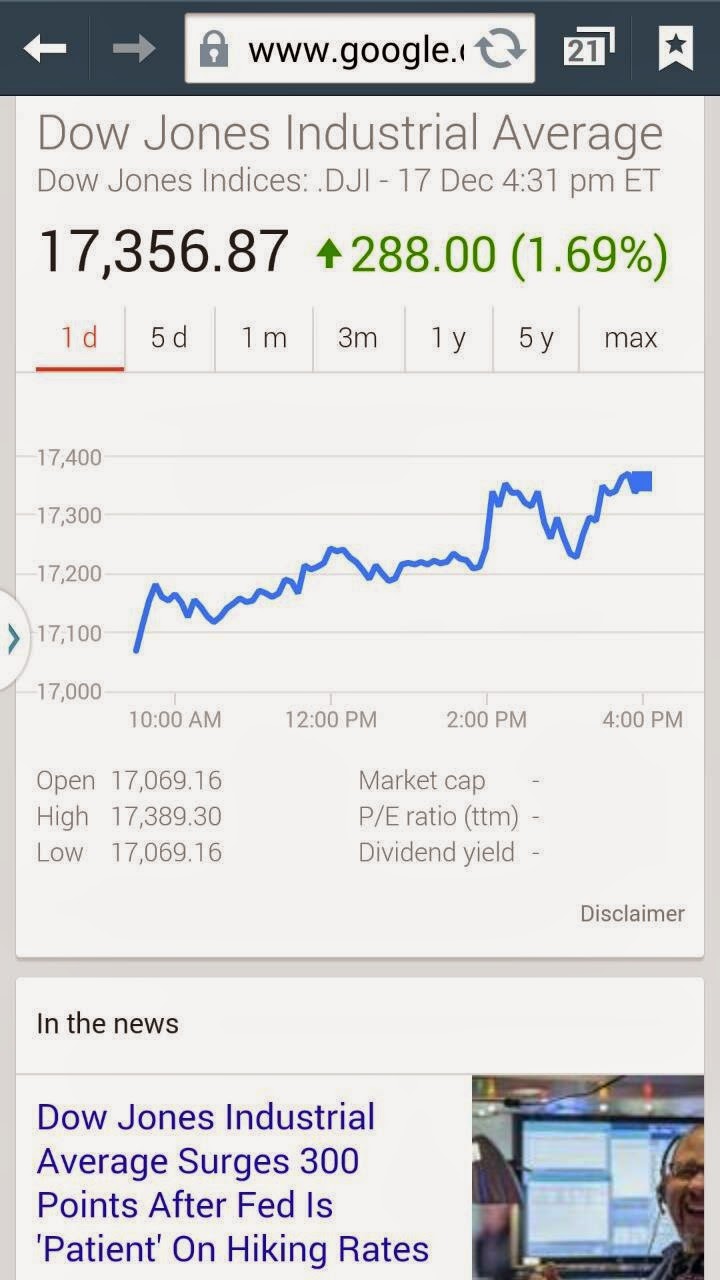Open the Disclaimer link
The height and width of the screenshot is (1280, 720).
click(632, 913)
